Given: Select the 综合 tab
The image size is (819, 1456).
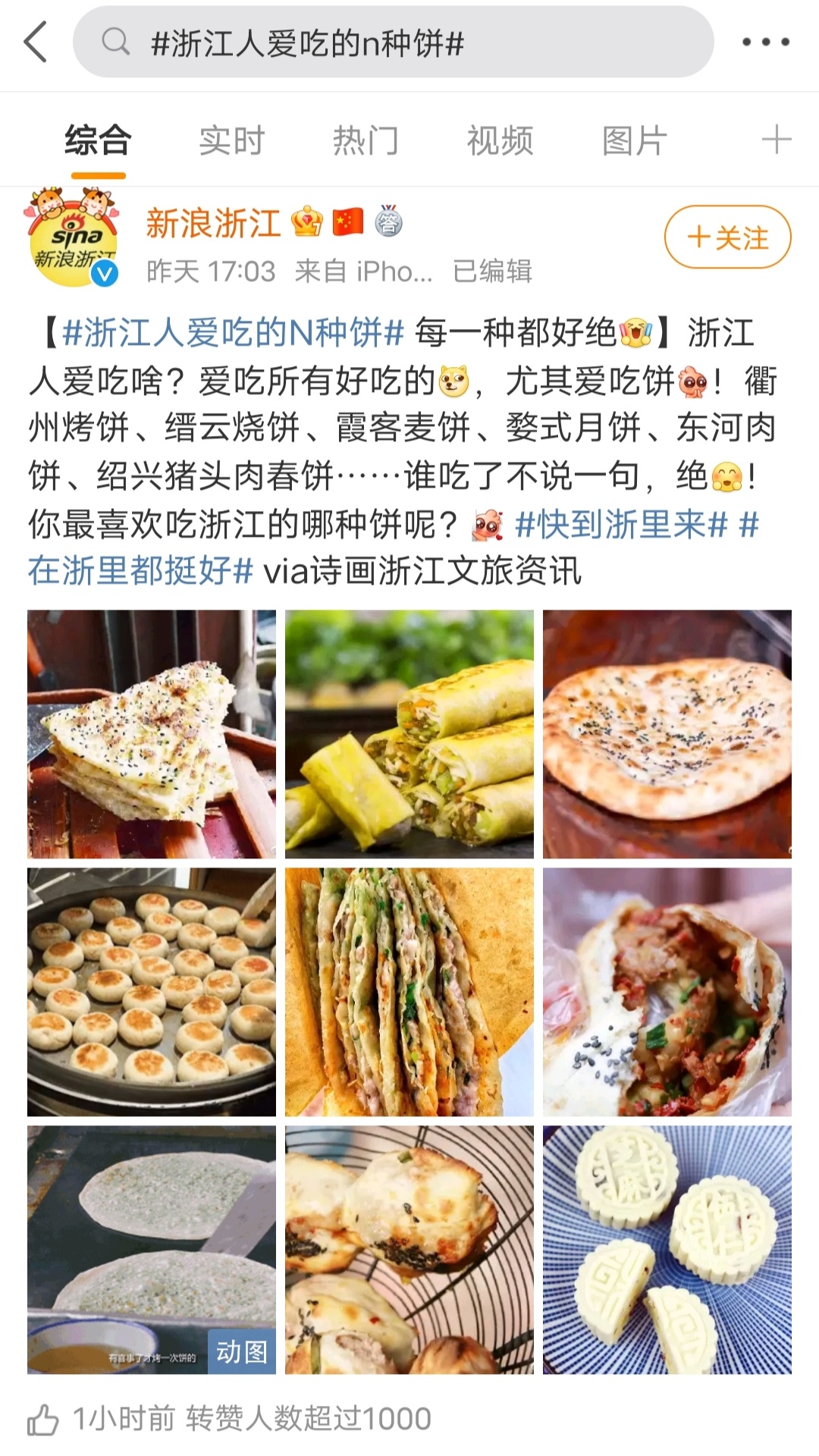Looking at the screenshot, I should click(98, 141).
